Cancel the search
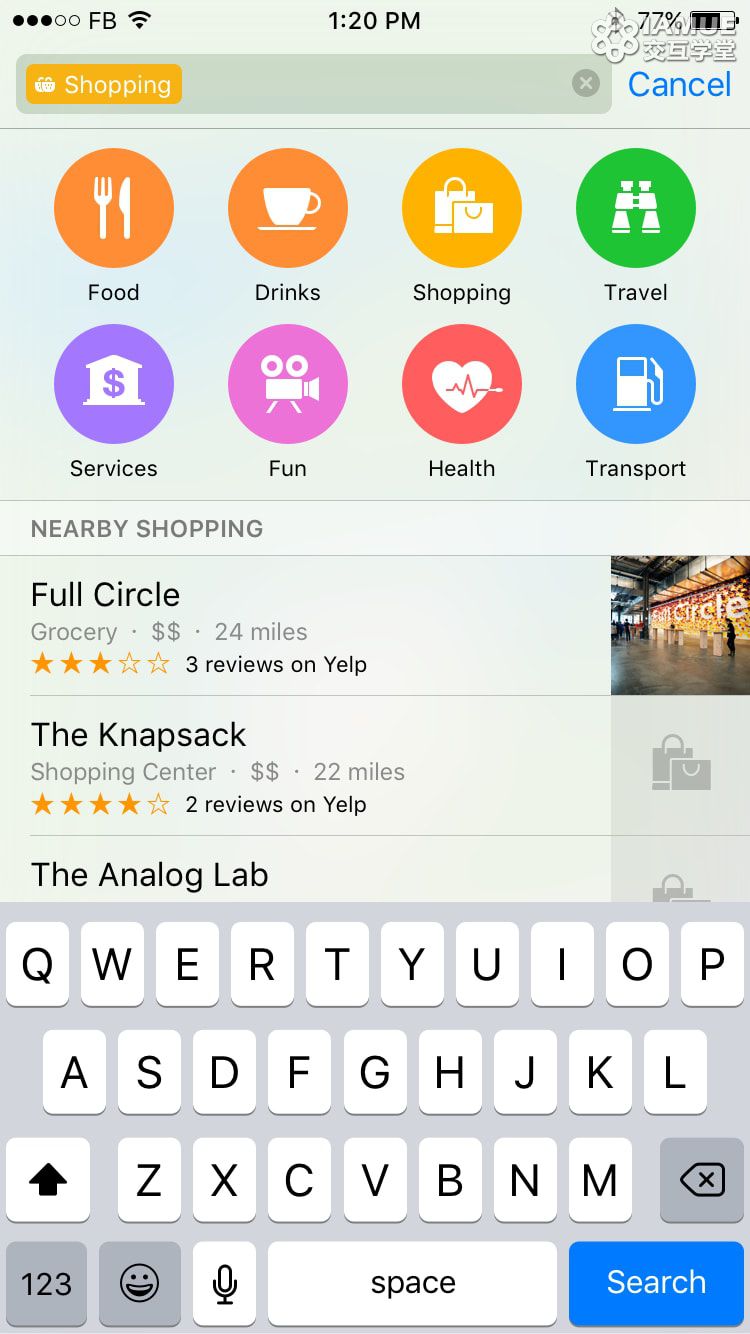This screenshot has height=1334, width=750. tap(680, 85)
